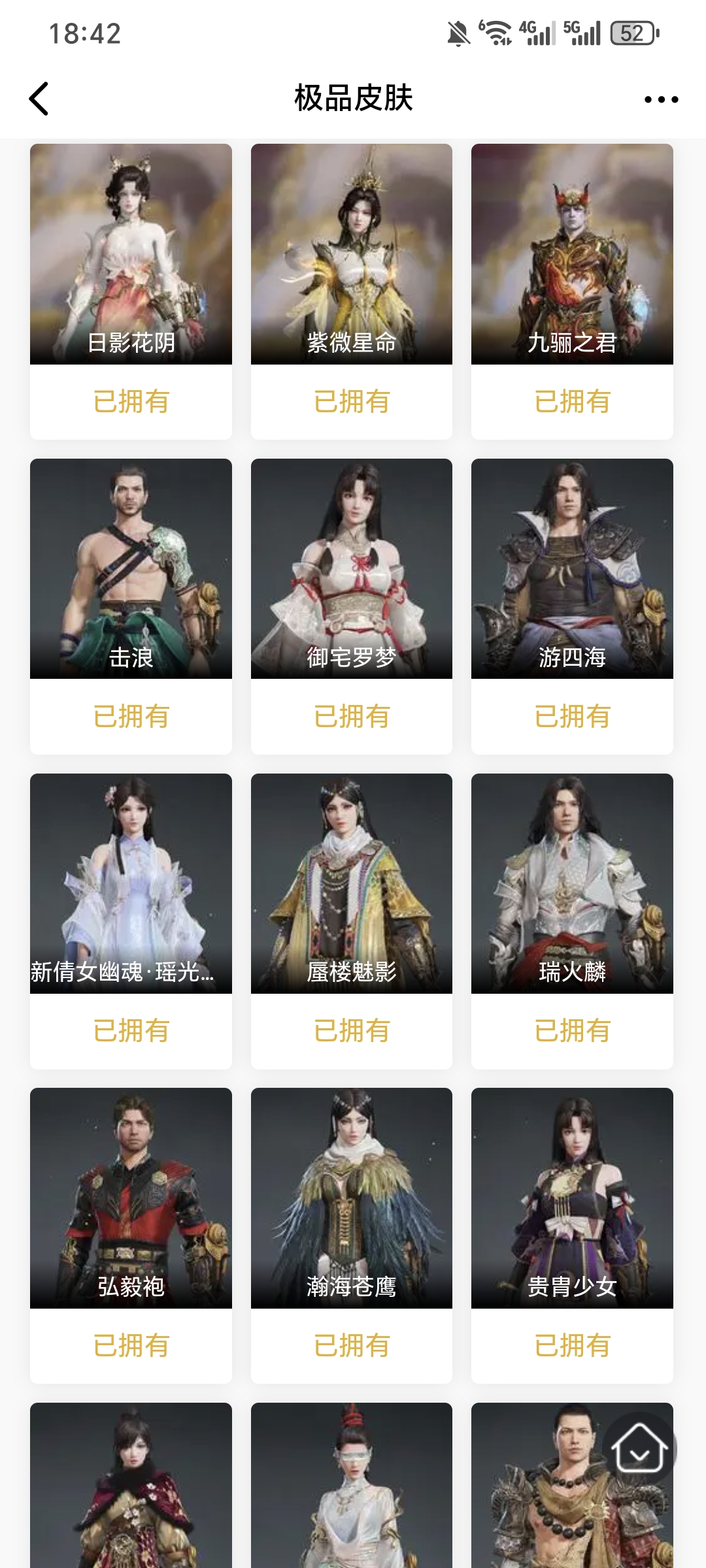The height and width of the screenshot is (1568, 706).
Task: Open the 日影花阴 skin card
Action: (x=131, y=255)
